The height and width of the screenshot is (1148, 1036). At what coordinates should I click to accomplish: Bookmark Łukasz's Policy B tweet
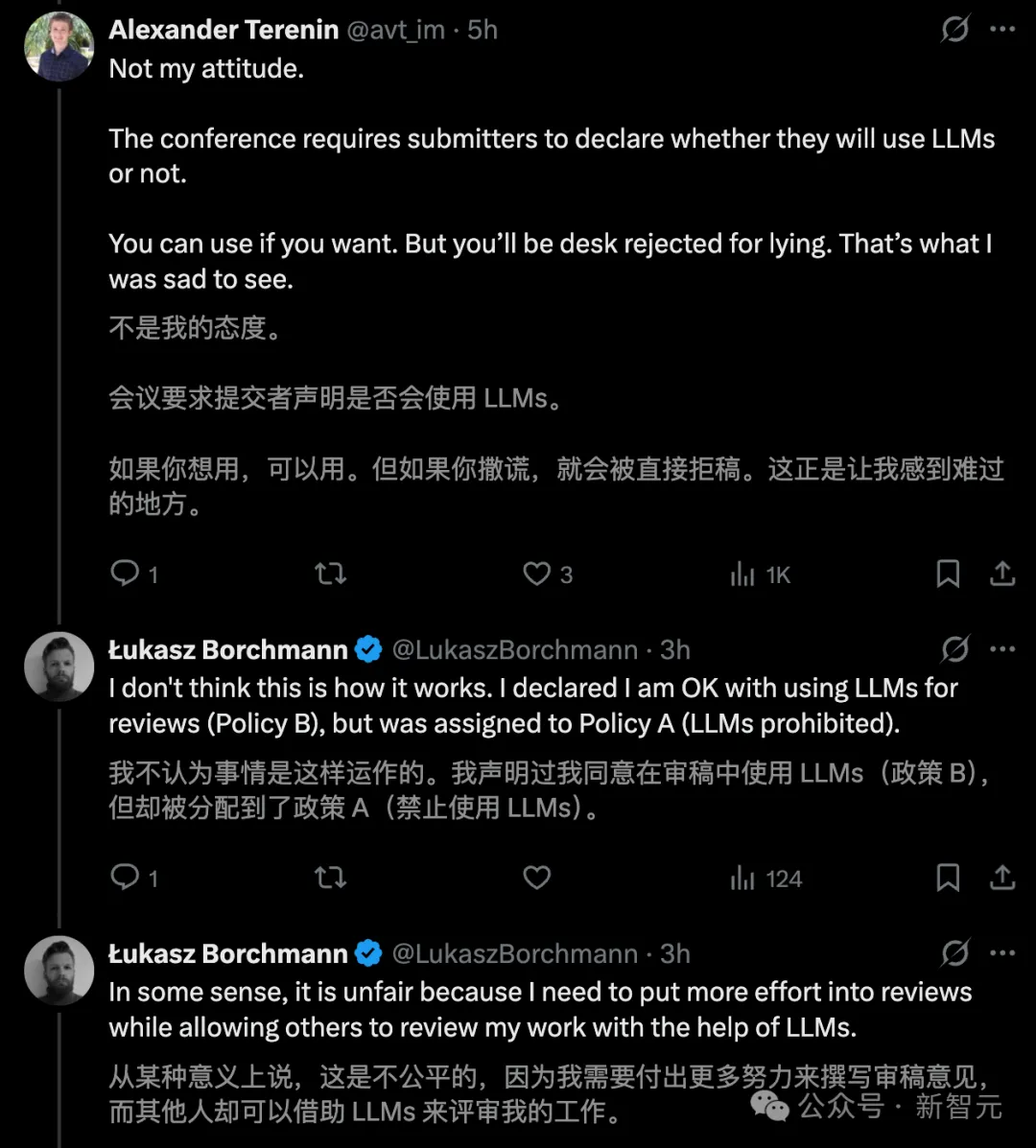pos(948,878)
